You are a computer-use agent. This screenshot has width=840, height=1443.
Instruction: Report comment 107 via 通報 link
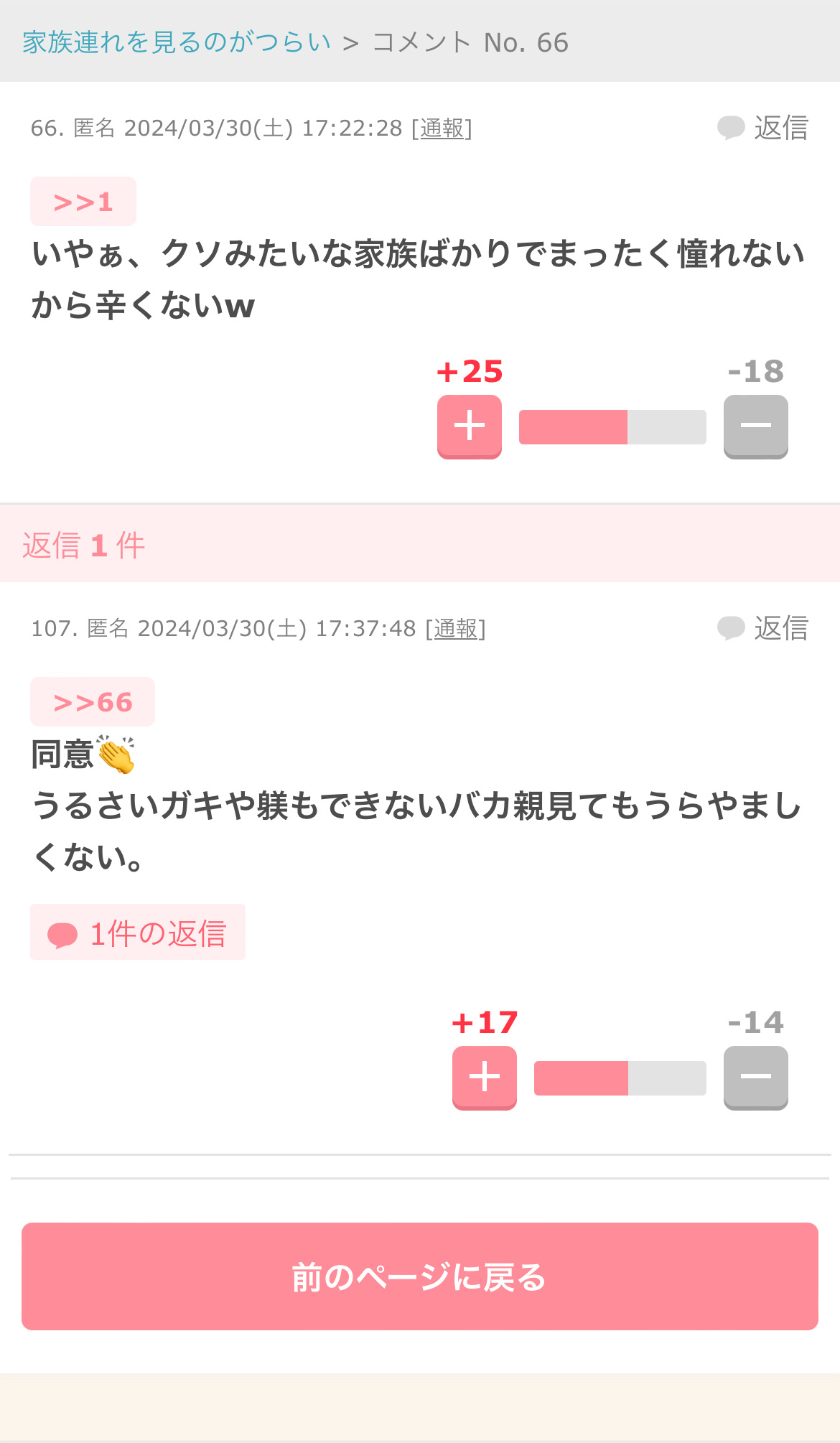click(456, 629)
